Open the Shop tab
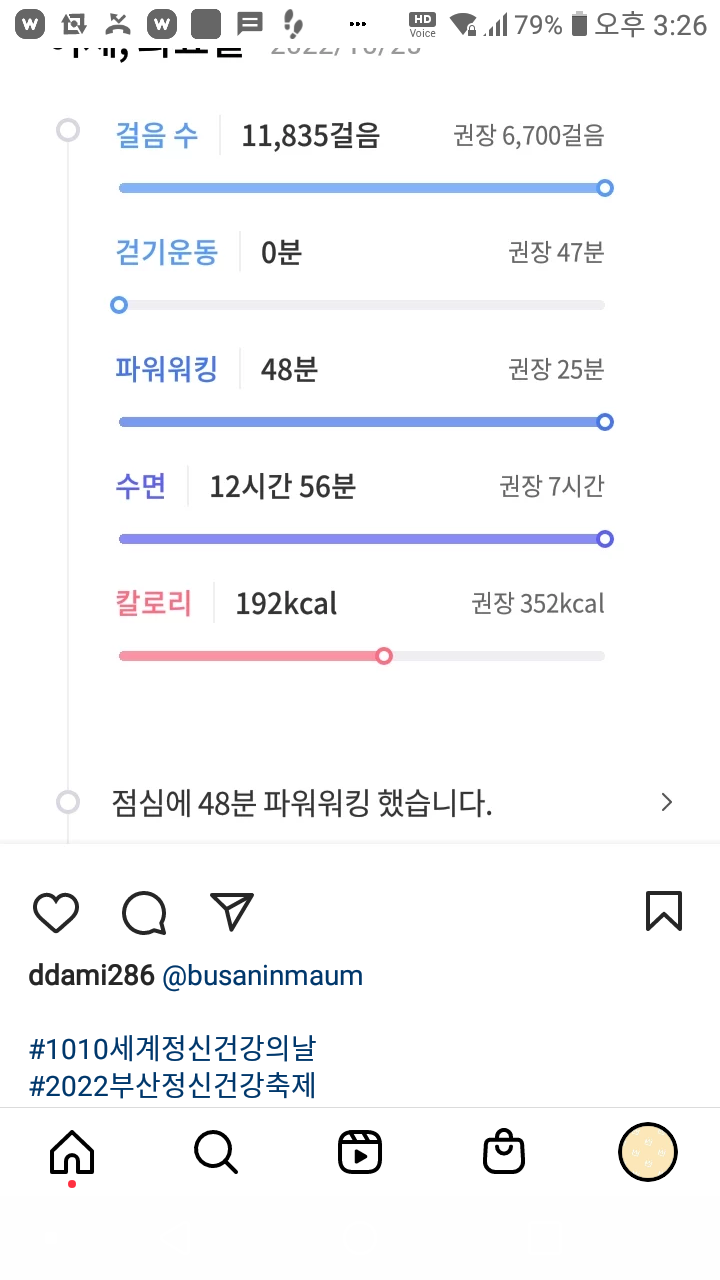720x1280 pixels. click(x=504, y=1153)
